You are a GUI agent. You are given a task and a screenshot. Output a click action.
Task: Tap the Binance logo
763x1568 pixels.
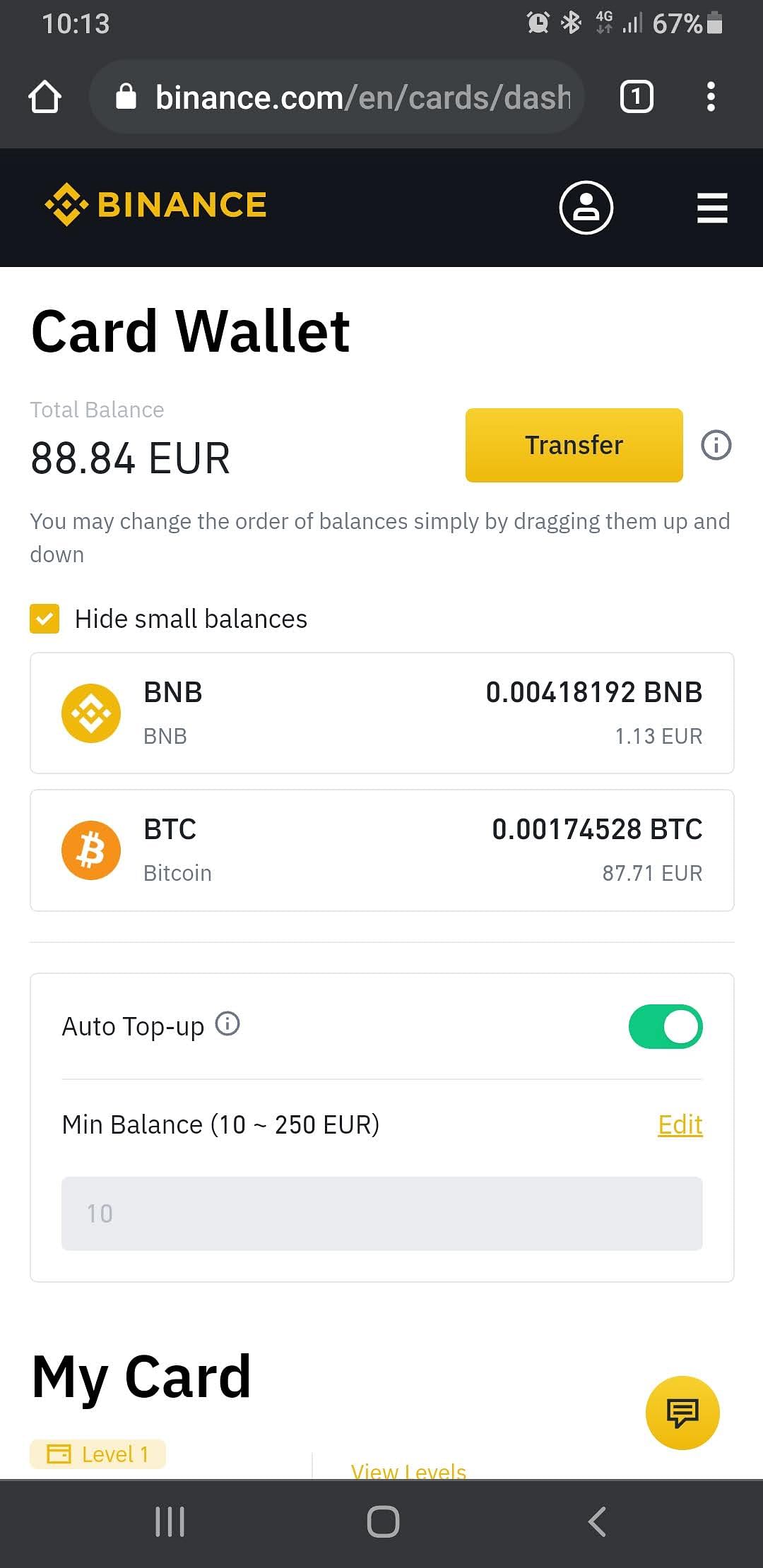[x=155, y=205]
